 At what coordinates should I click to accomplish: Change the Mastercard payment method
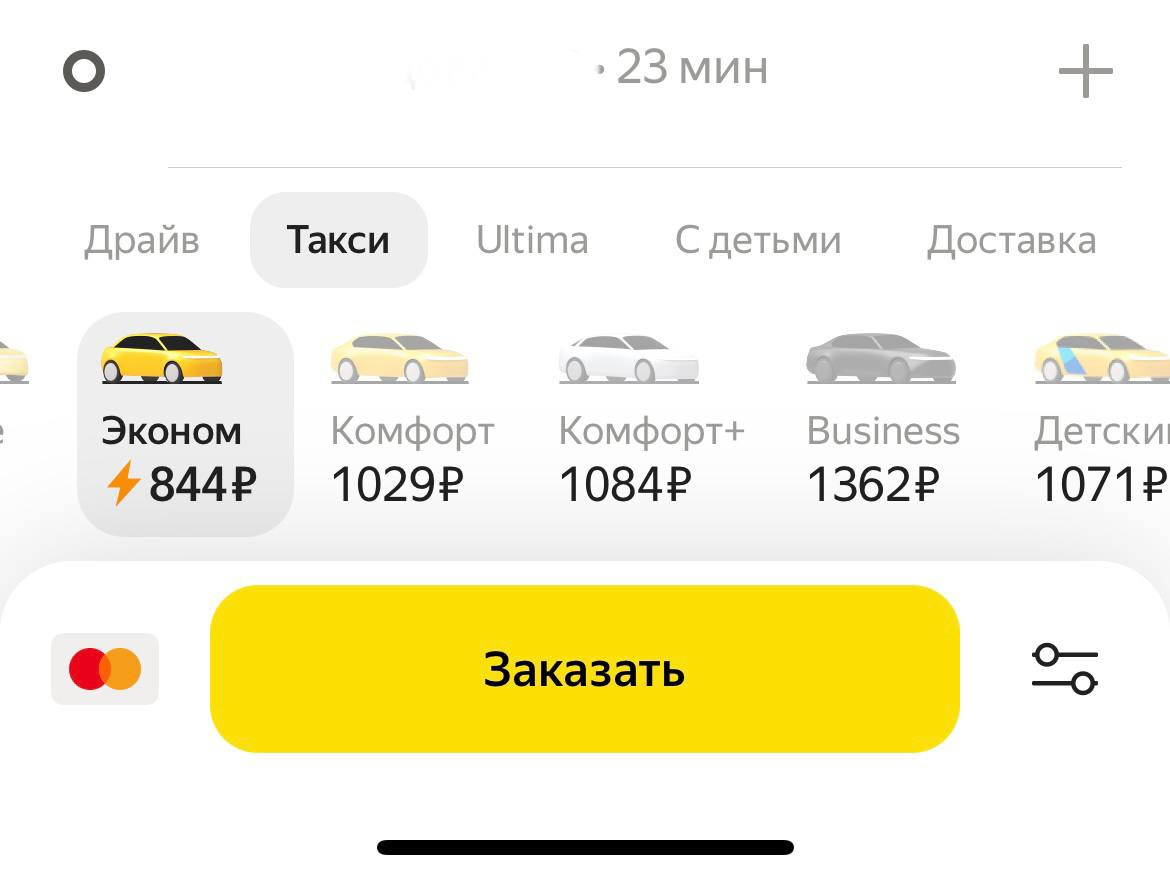pos(105,669)
